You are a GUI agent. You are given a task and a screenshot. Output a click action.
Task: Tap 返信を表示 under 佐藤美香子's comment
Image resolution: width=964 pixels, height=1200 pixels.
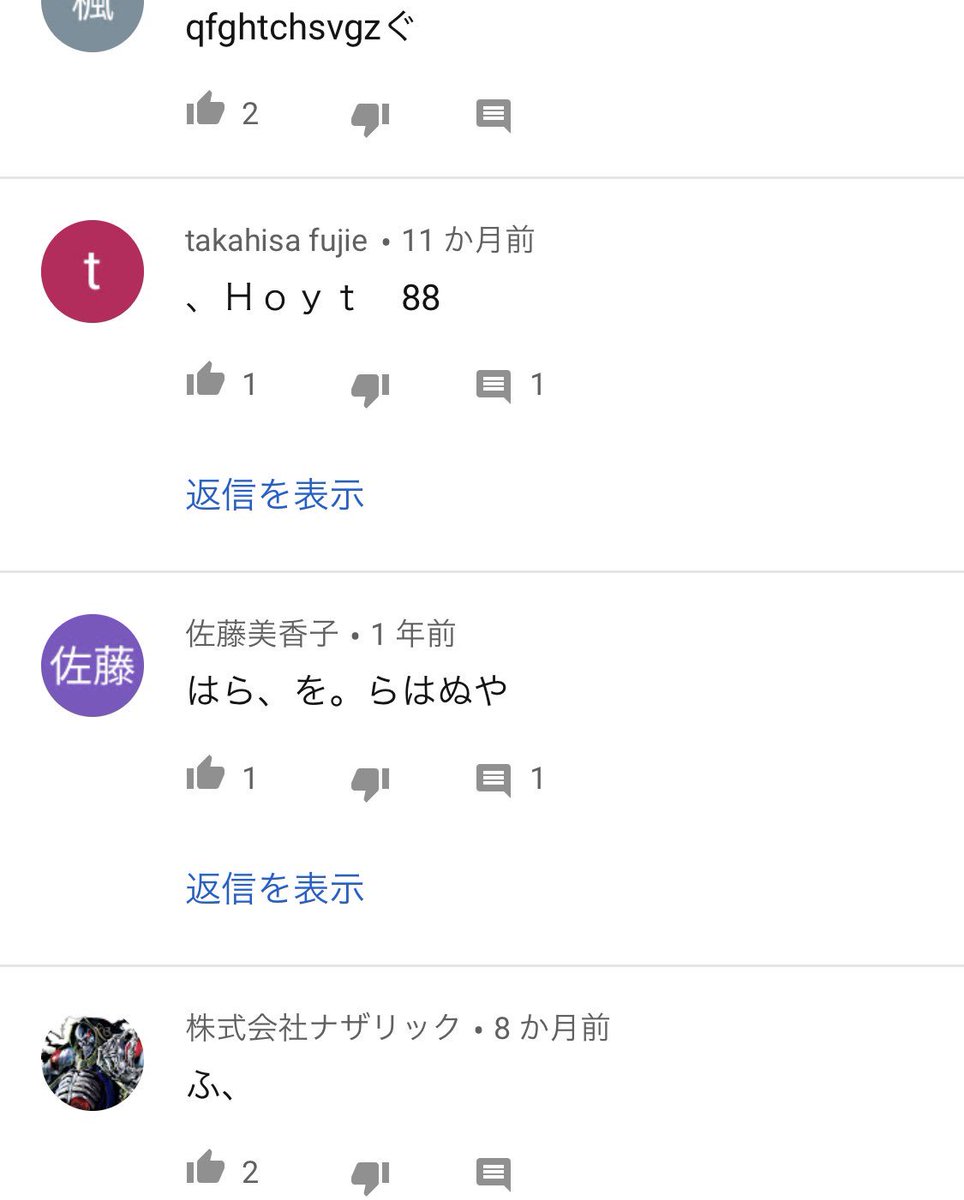(275, 889)
